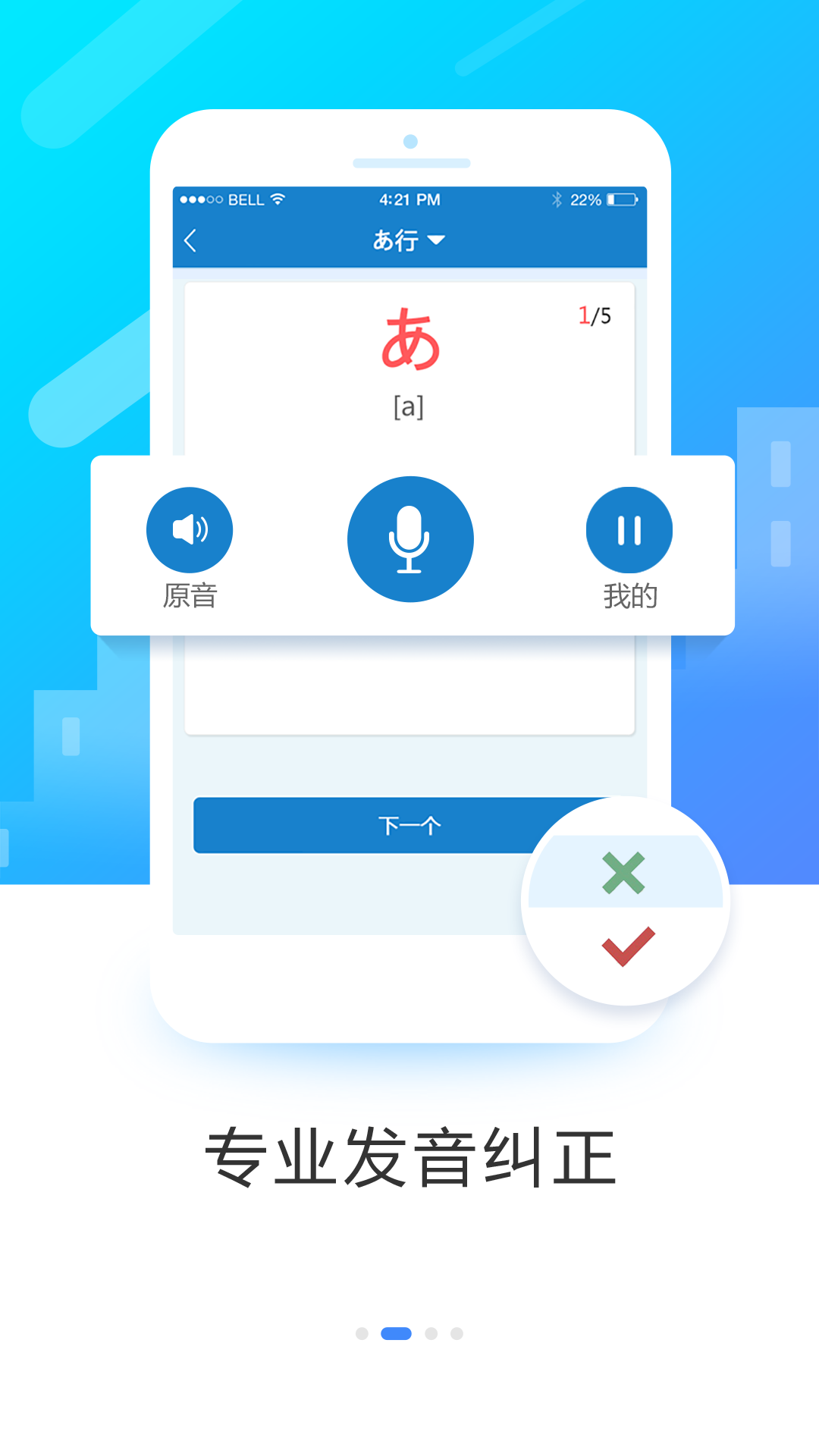
Task: Open the あ行 syllable row dropdown
Action: tap(409, 239)
